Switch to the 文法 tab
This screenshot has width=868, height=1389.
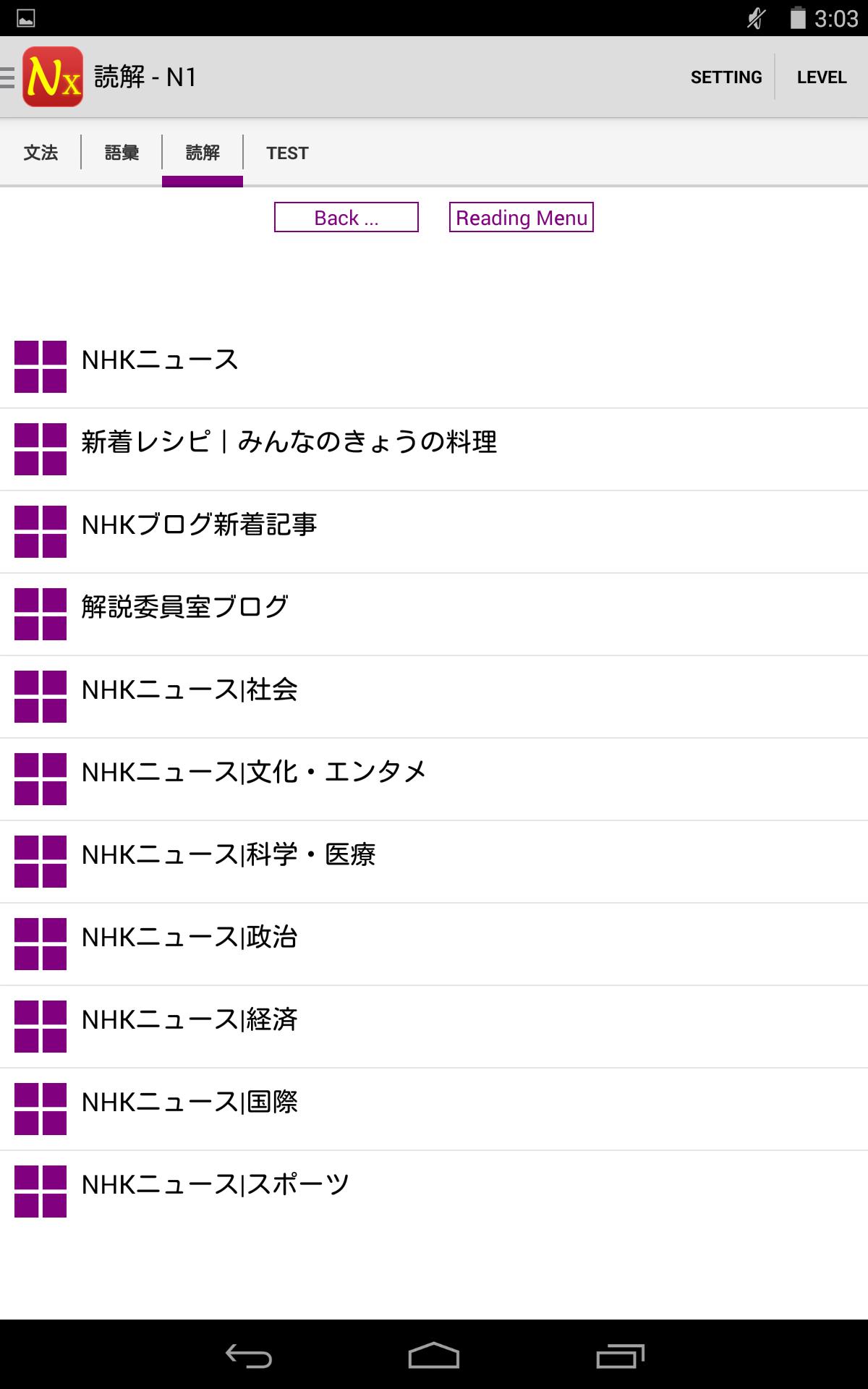tap(41, 153)
